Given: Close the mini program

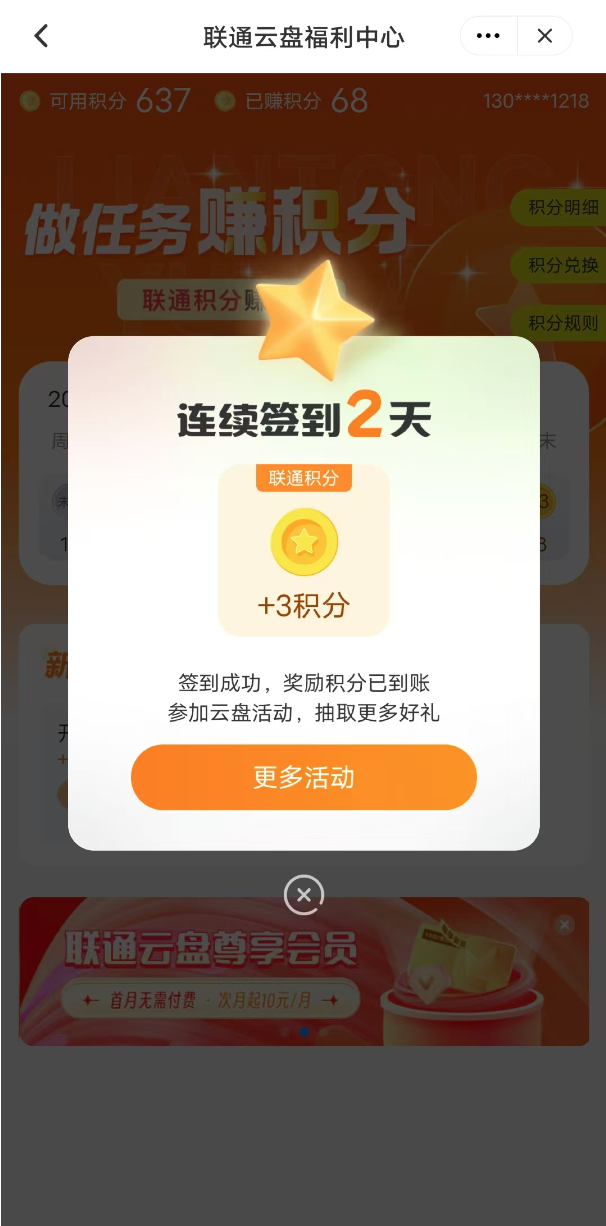Looking at the screenshot, I should [x=545, y=37].
